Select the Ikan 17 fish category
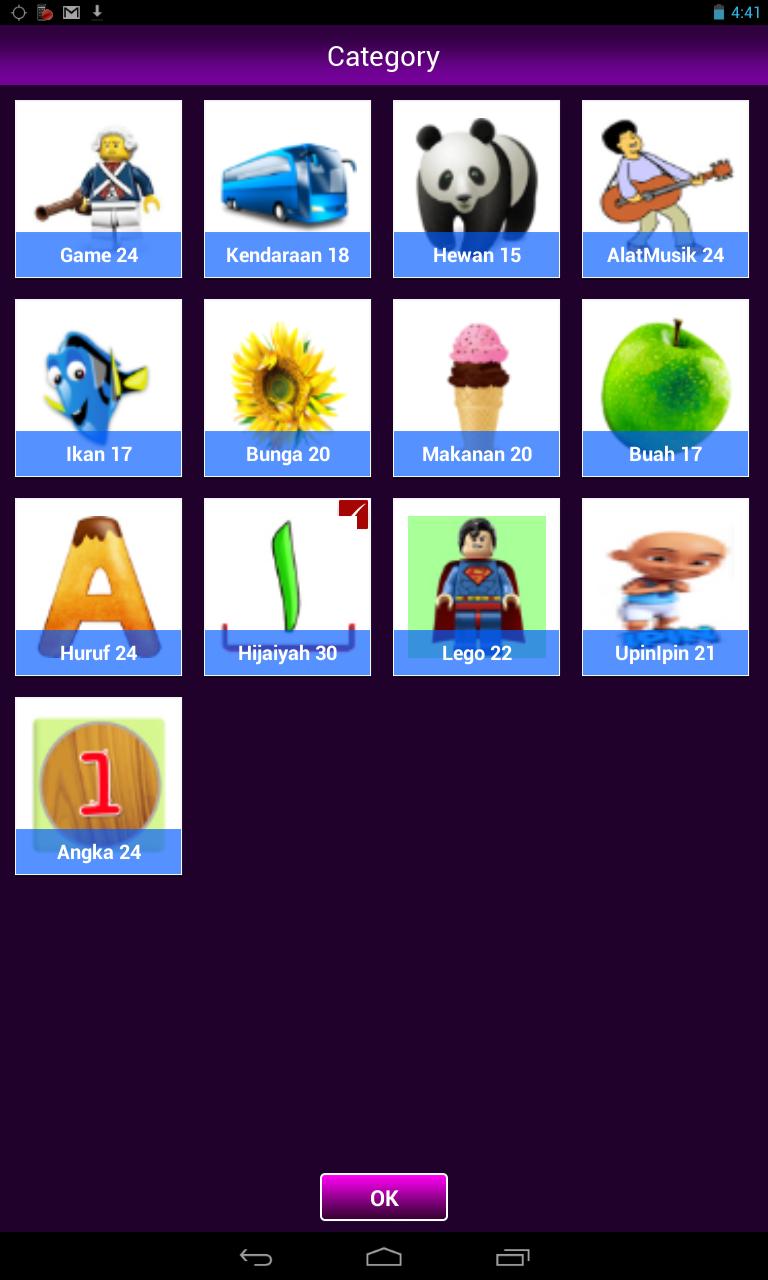The width and height of the screenshot is (768, 1280). coord(98,388)
